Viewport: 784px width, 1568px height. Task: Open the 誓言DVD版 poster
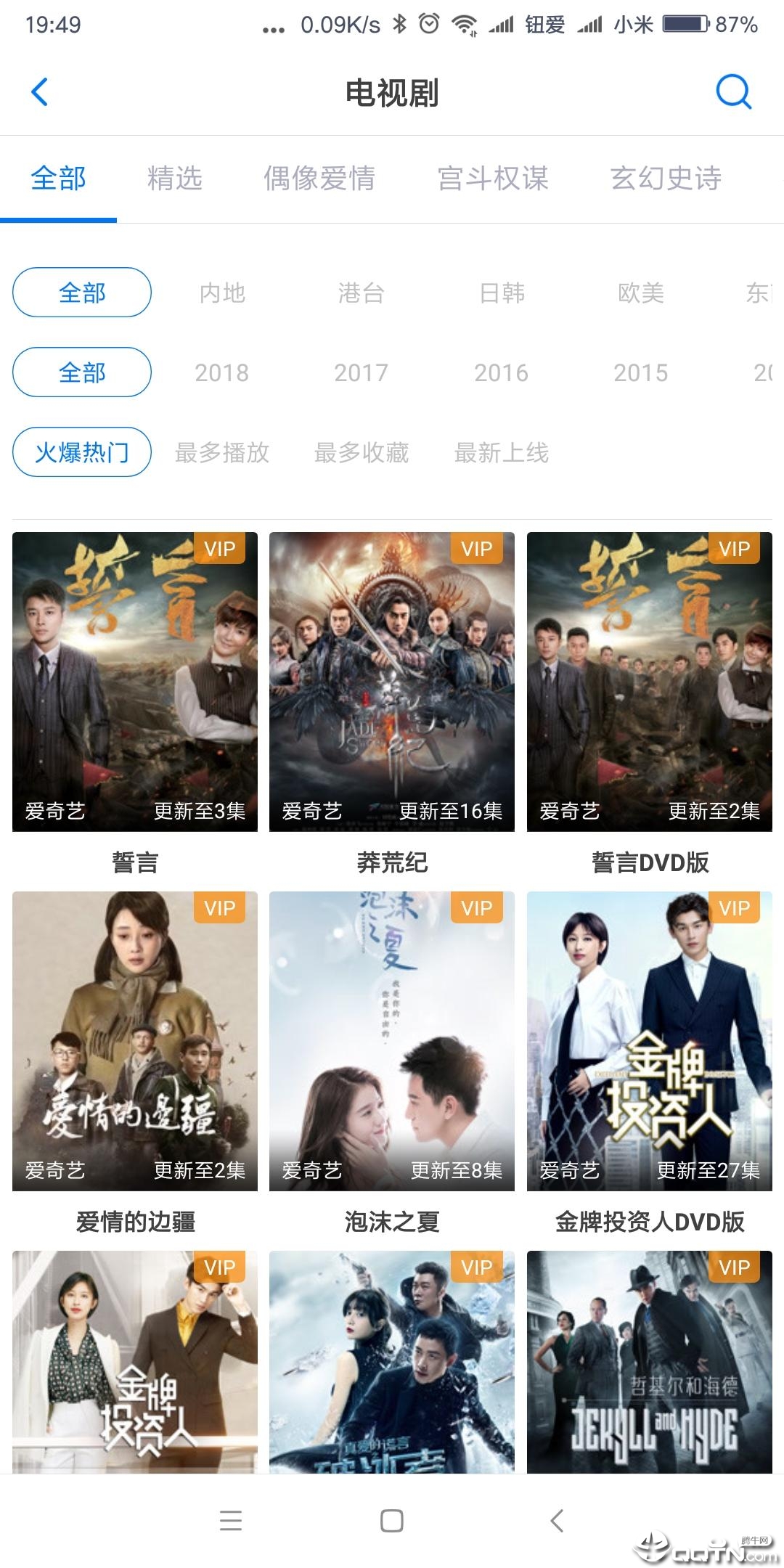coord(650,682)
